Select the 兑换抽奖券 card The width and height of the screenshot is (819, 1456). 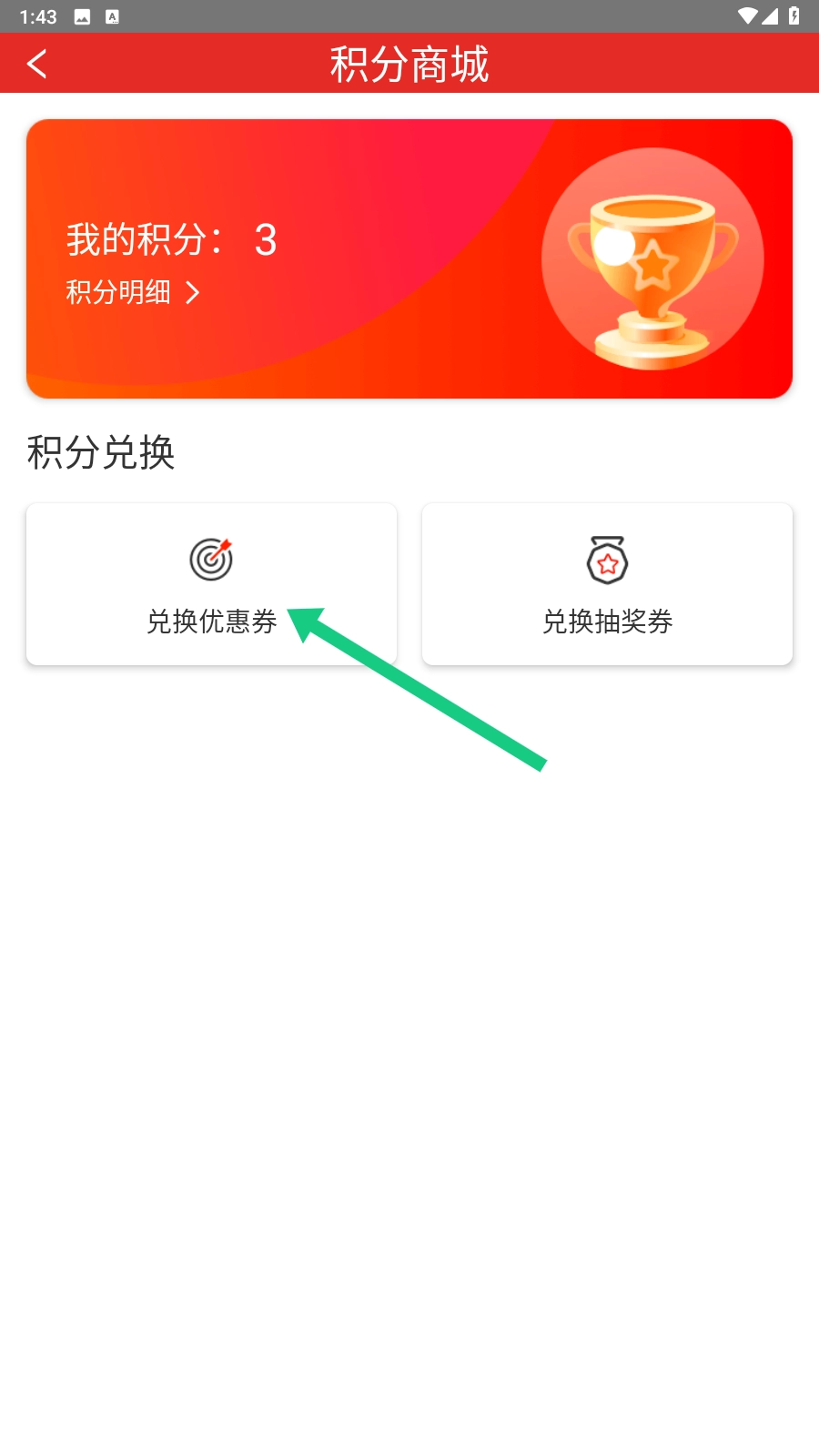click(x=607, y=583)
